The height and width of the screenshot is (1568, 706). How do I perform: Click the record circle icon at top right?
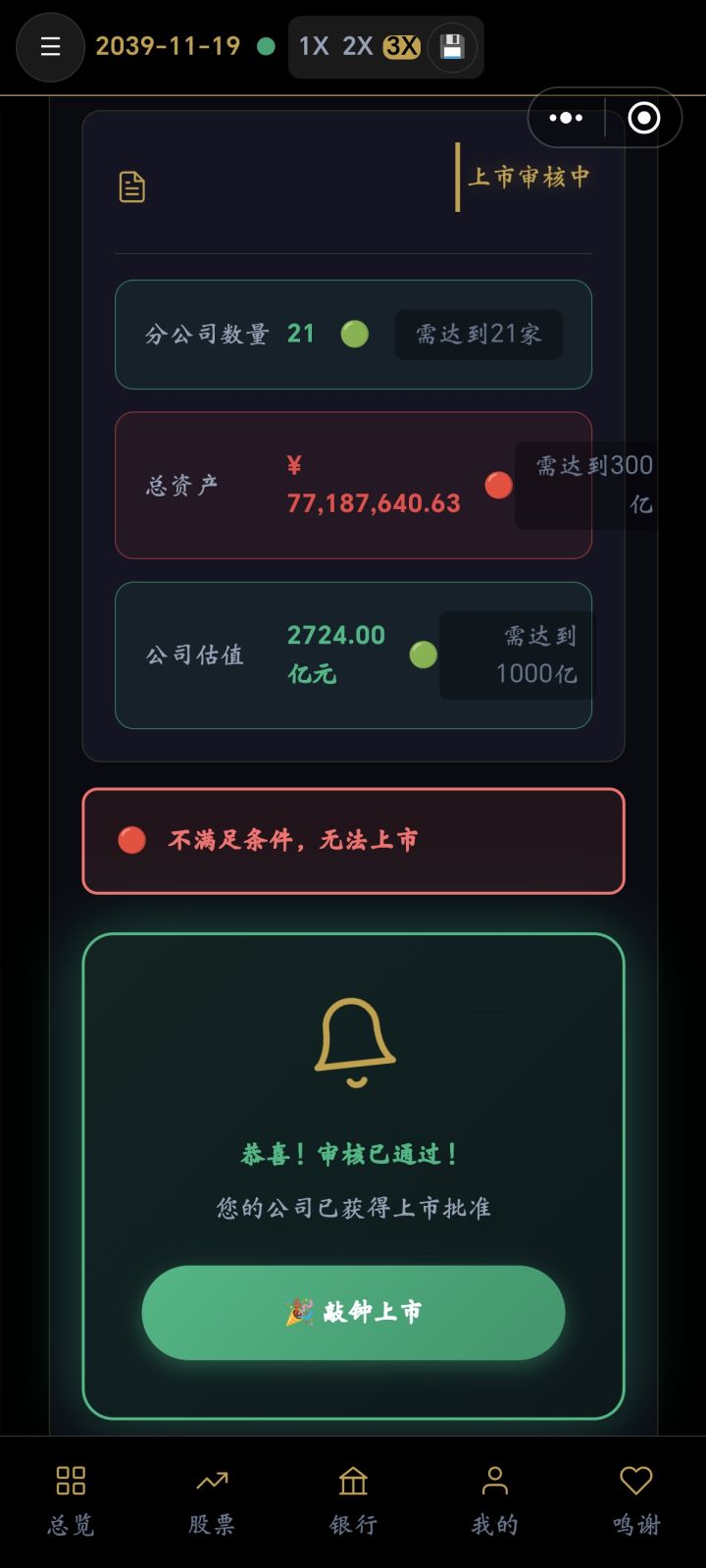click(x=644, y=118)
